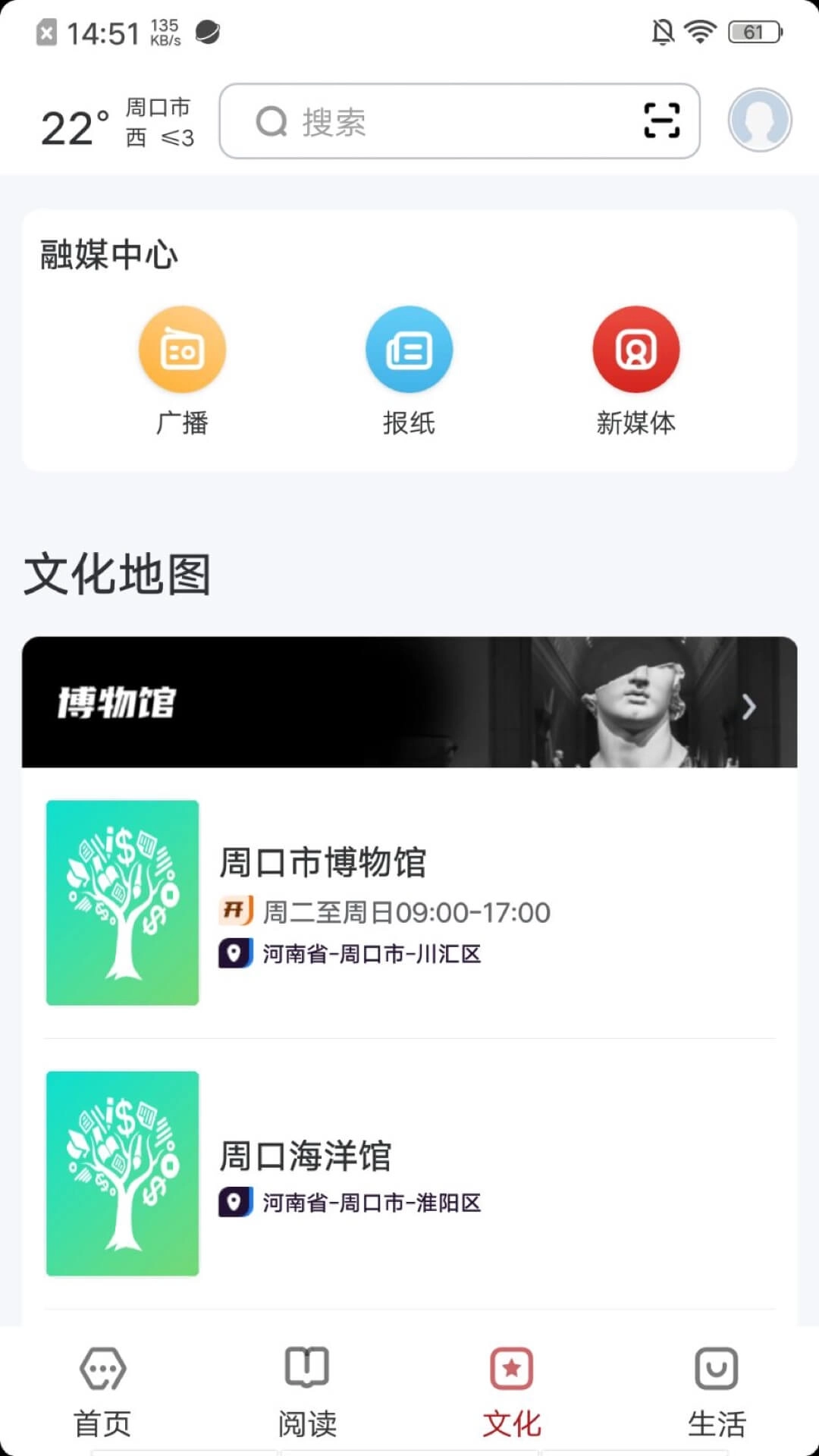Expand the 博物馆 banner with right chevron
819x1456 pixels.
pos(750,706)
